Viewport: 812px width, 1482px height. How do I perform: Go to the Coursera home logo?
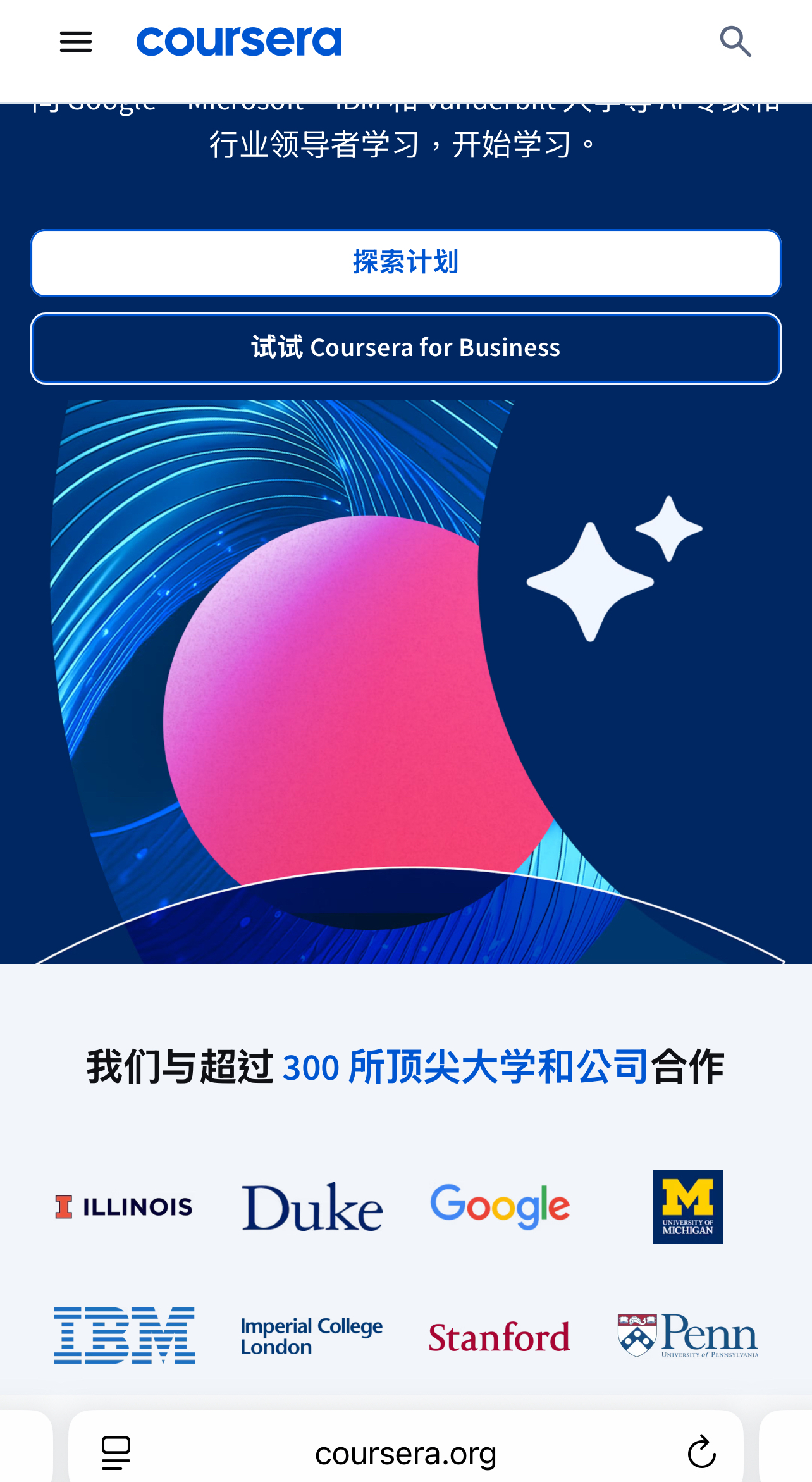(239, 42)
